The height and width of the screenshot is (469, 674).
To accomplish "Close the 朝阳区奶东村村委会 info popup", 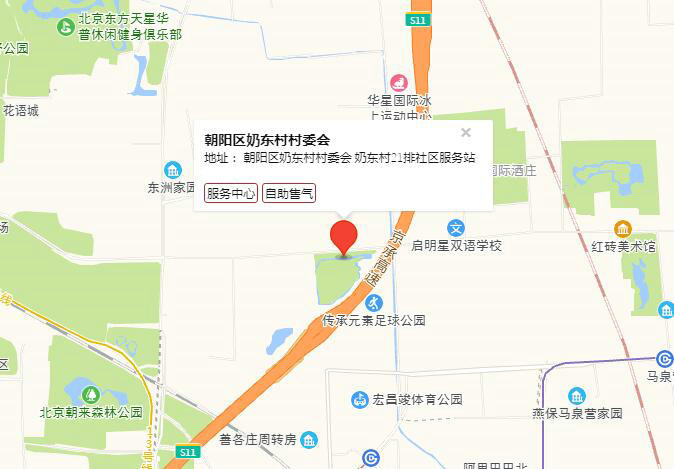I will coord(466,132).
